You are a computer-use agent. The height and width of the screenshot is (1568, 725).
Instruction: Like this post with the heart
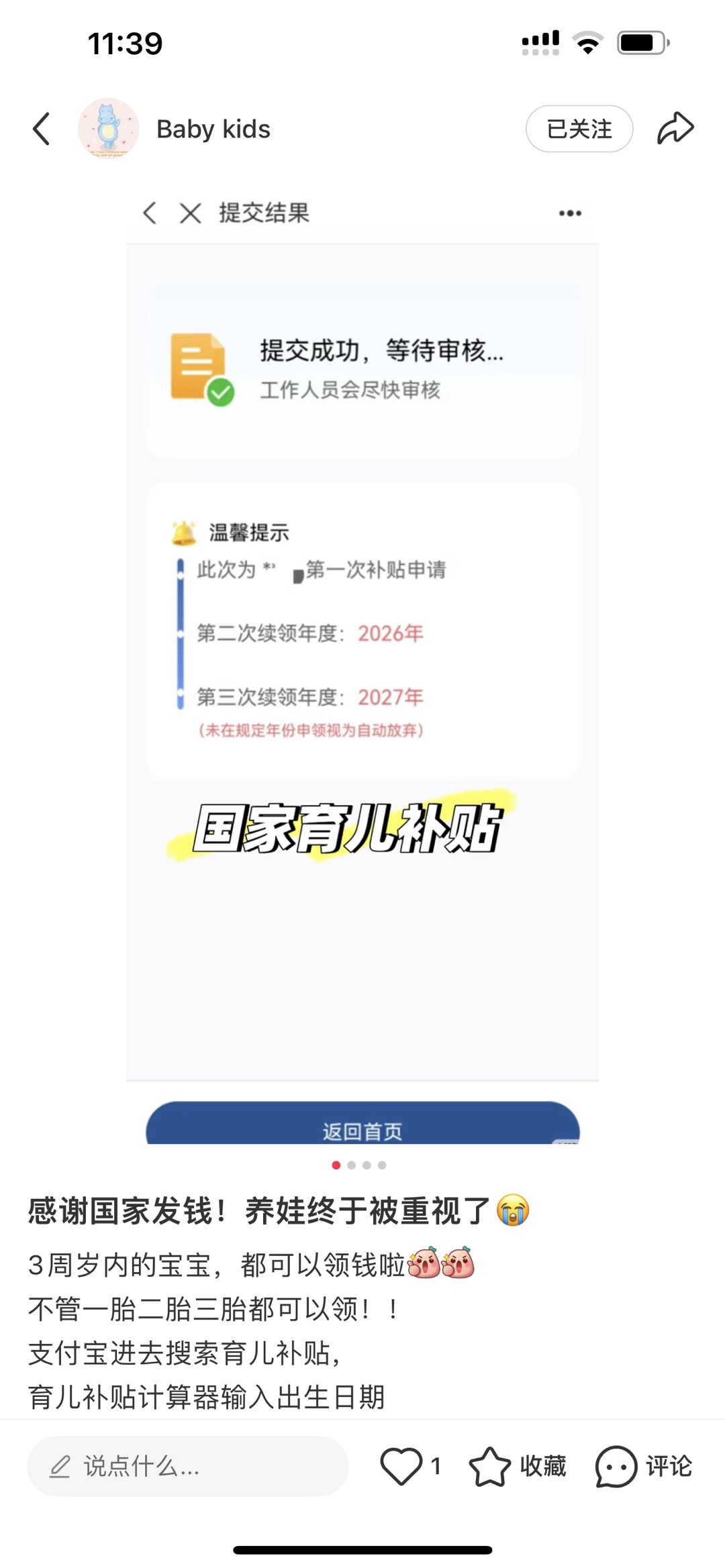(401, 1466)
